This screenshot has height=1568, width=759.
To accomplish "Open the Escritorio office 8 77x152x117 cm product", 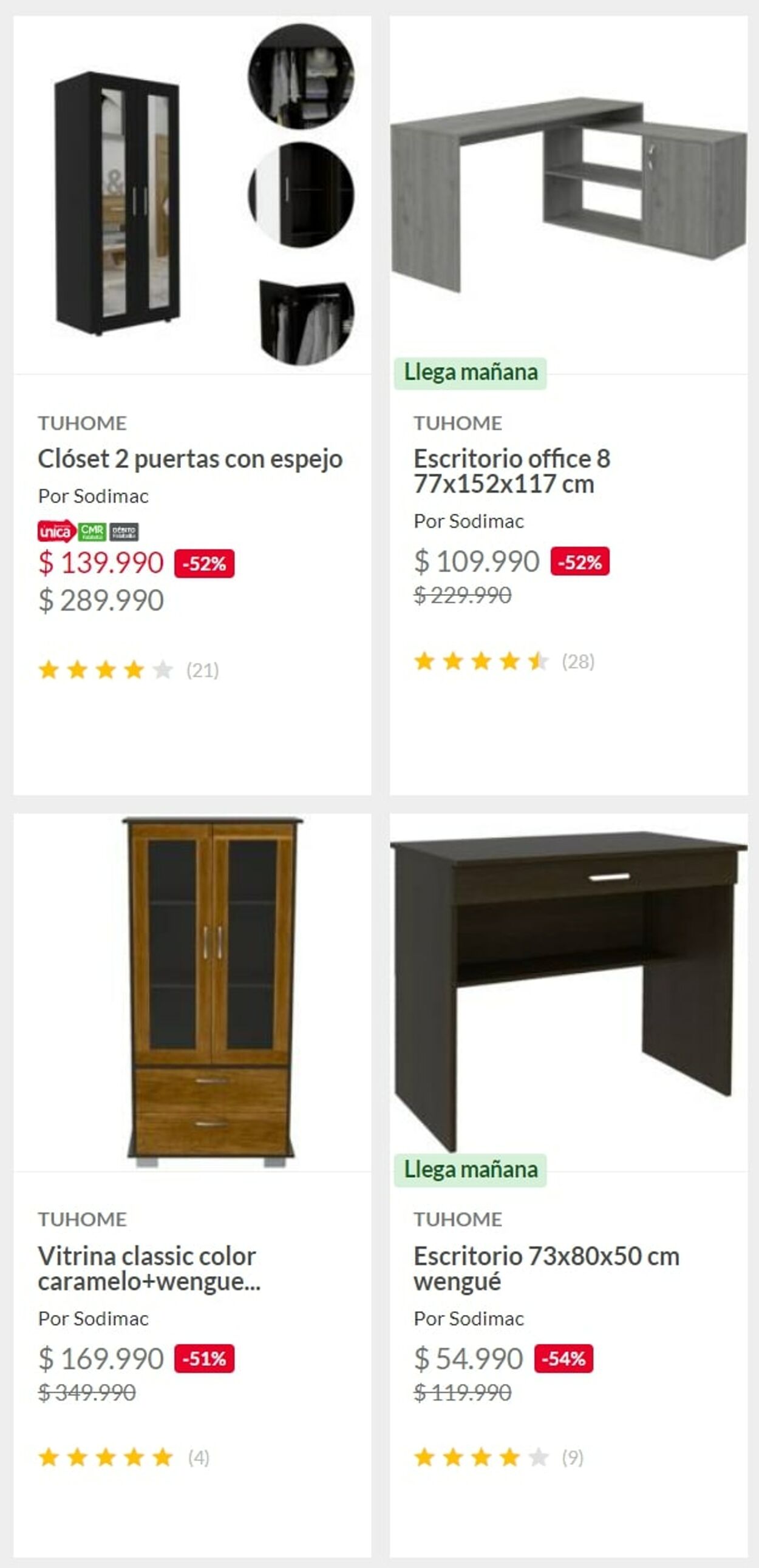I will pos(511,470).
